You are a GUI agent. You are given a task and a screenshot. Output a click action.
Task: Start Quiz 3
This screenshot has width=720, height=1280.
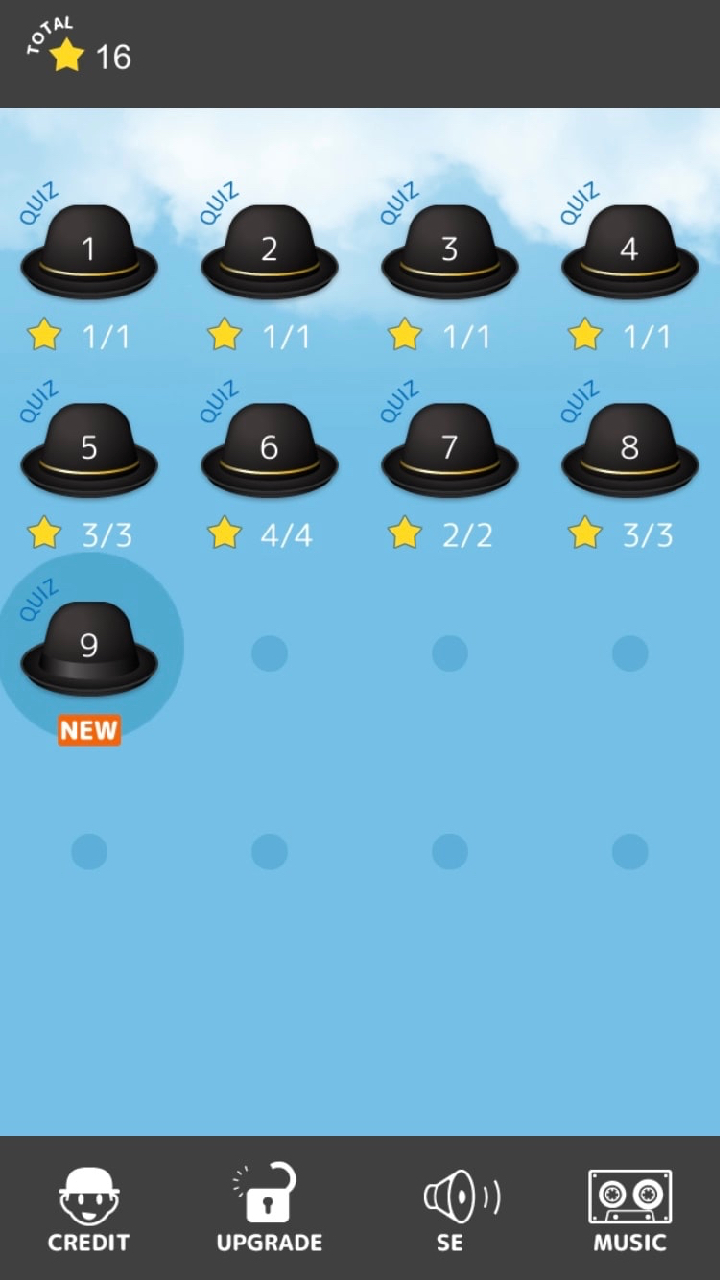[449, 250]
